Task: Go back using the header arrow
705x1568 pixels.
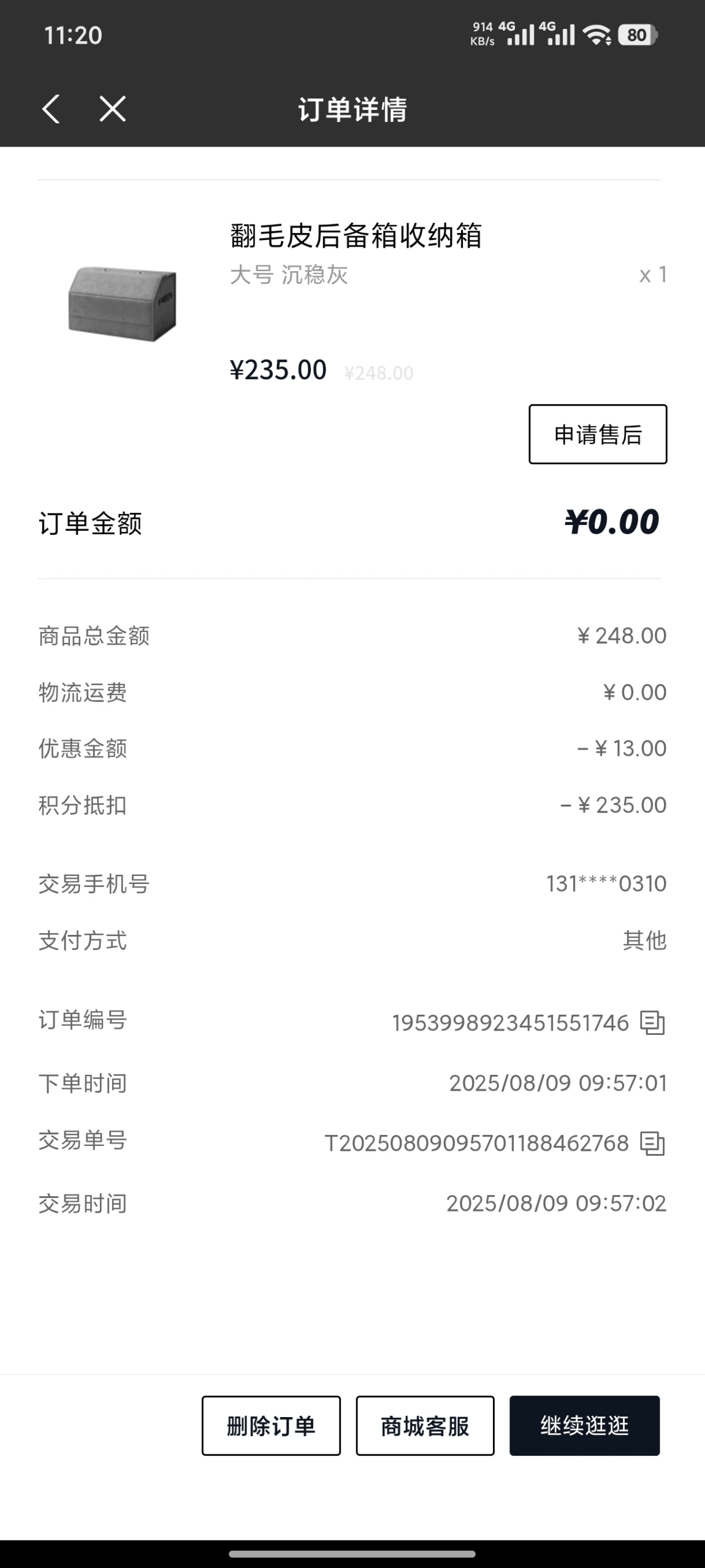Action: tap(51, 109)
